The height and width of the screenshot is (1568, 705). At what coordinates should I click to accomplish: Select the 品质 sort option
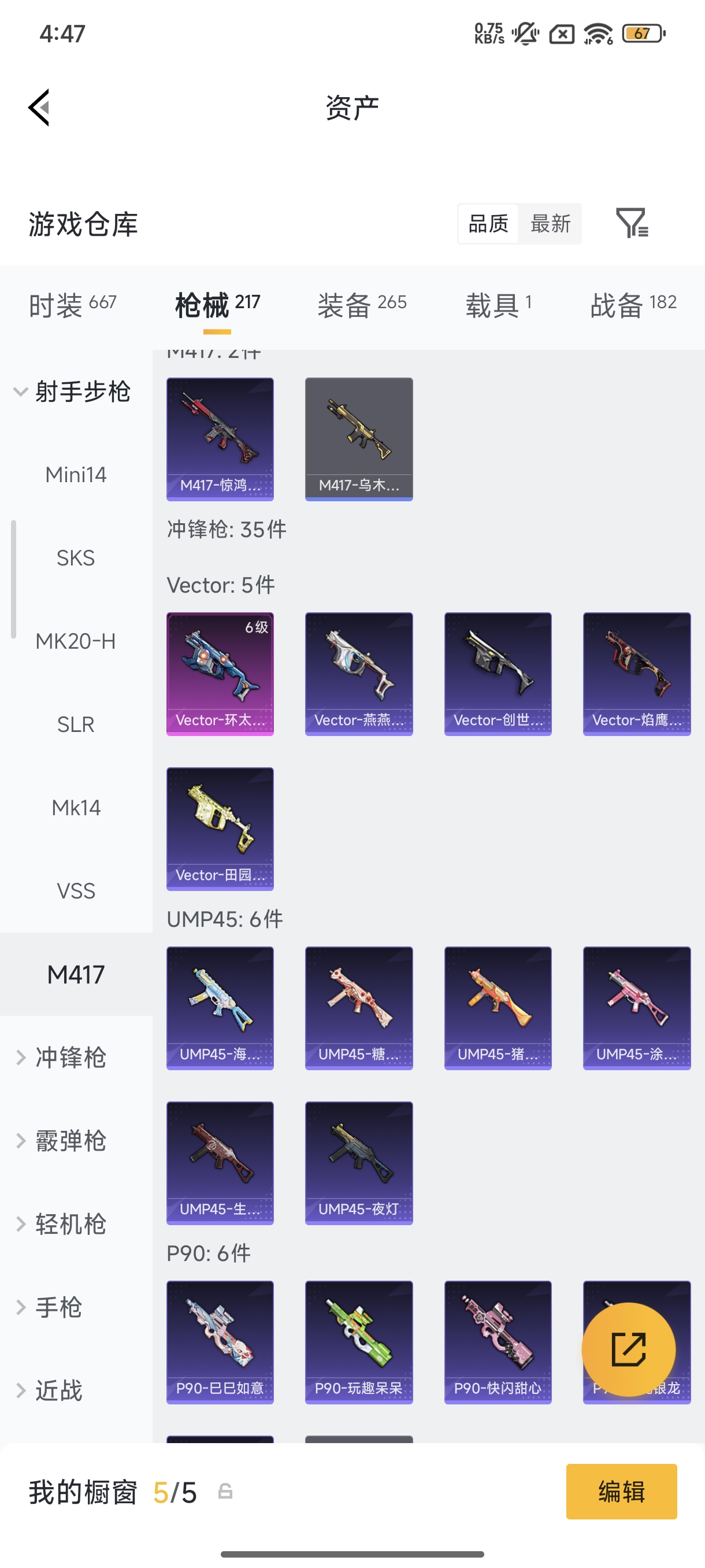tap(488, 223)
